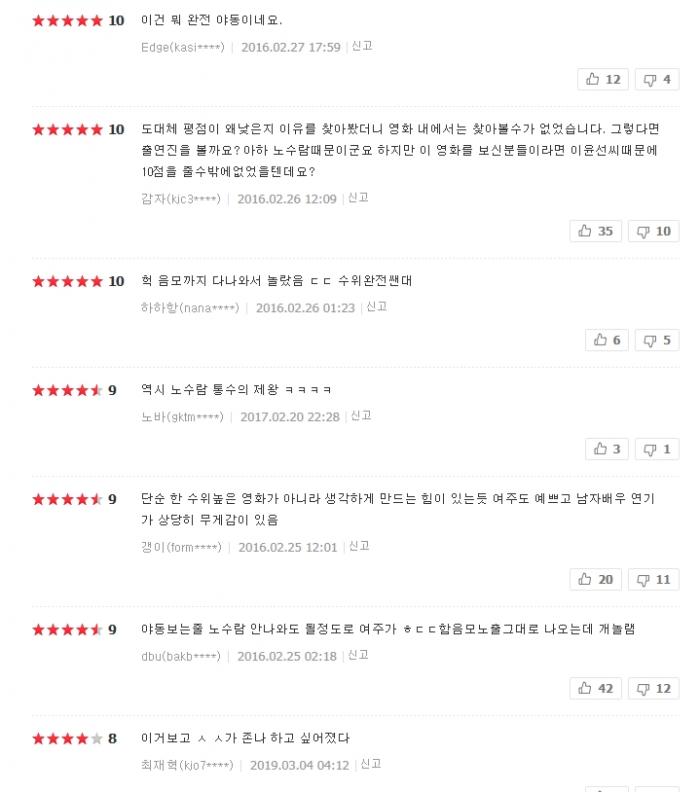700x792 pixels.
Task: Like the review by 노바(gktm****)
Action: [x=607, y=449]
